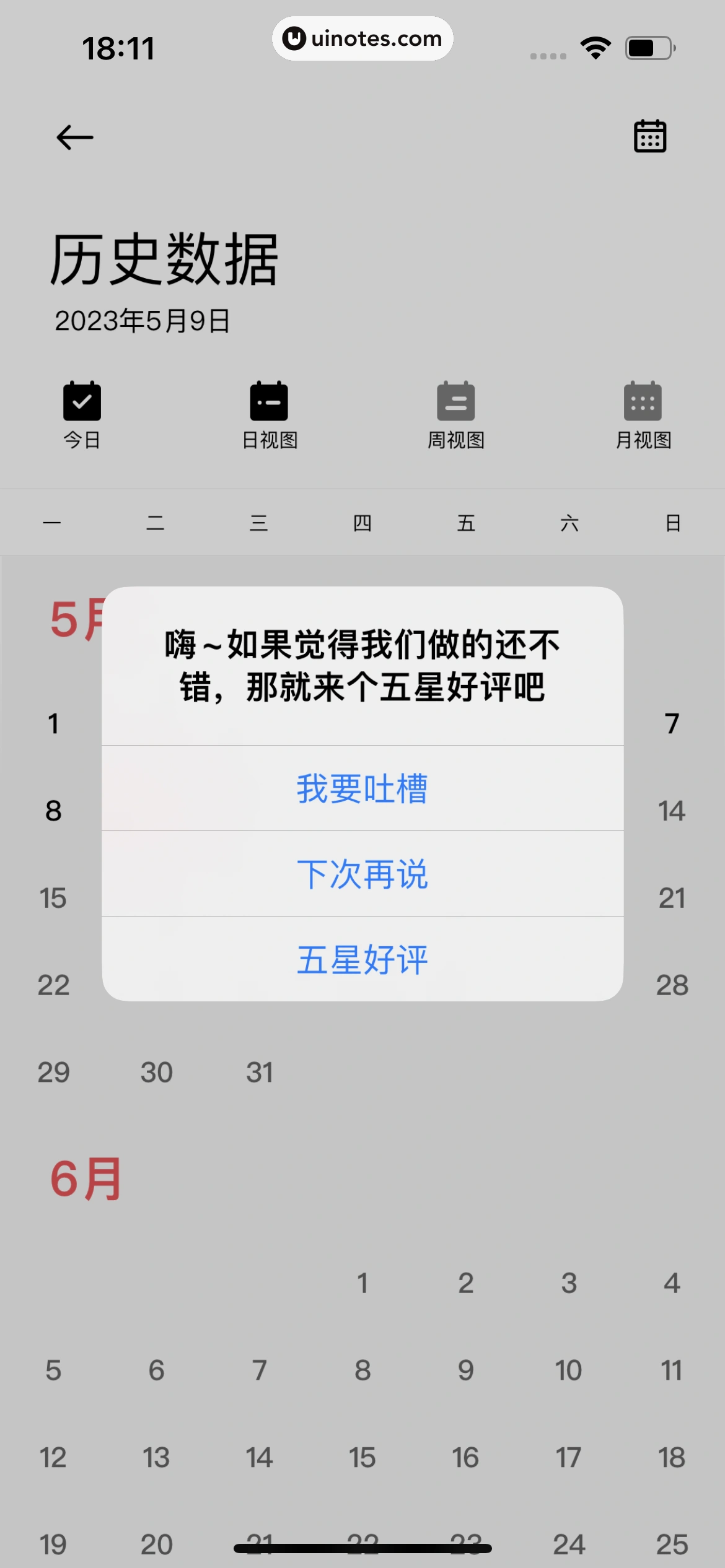
Task: Tap 我要吐槽 in the rating dialog
Action: [362, 788]
